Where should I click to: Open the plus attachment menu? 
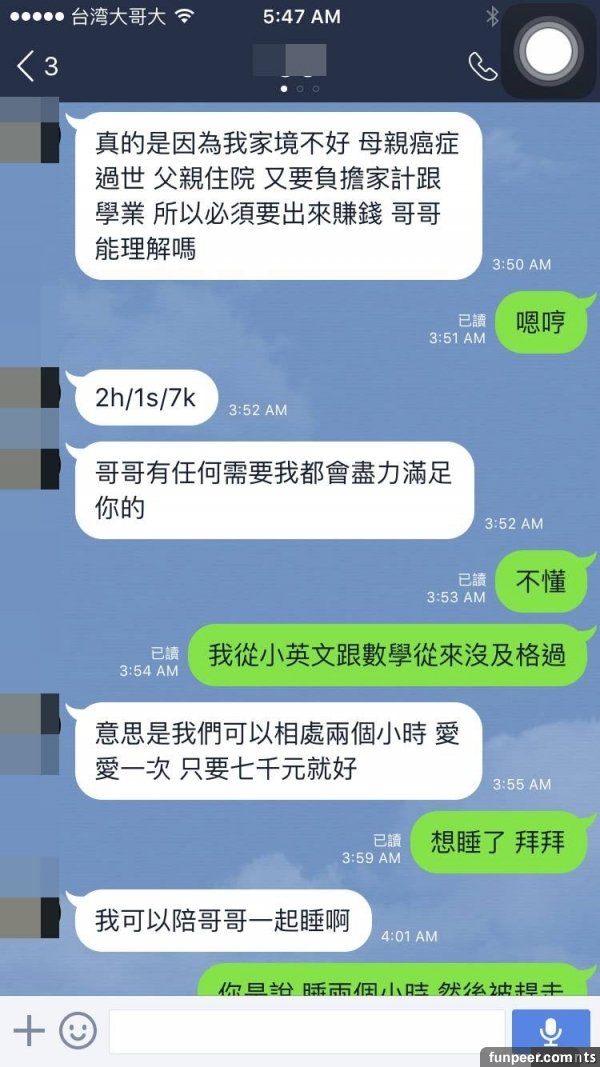coord(29,1031)
